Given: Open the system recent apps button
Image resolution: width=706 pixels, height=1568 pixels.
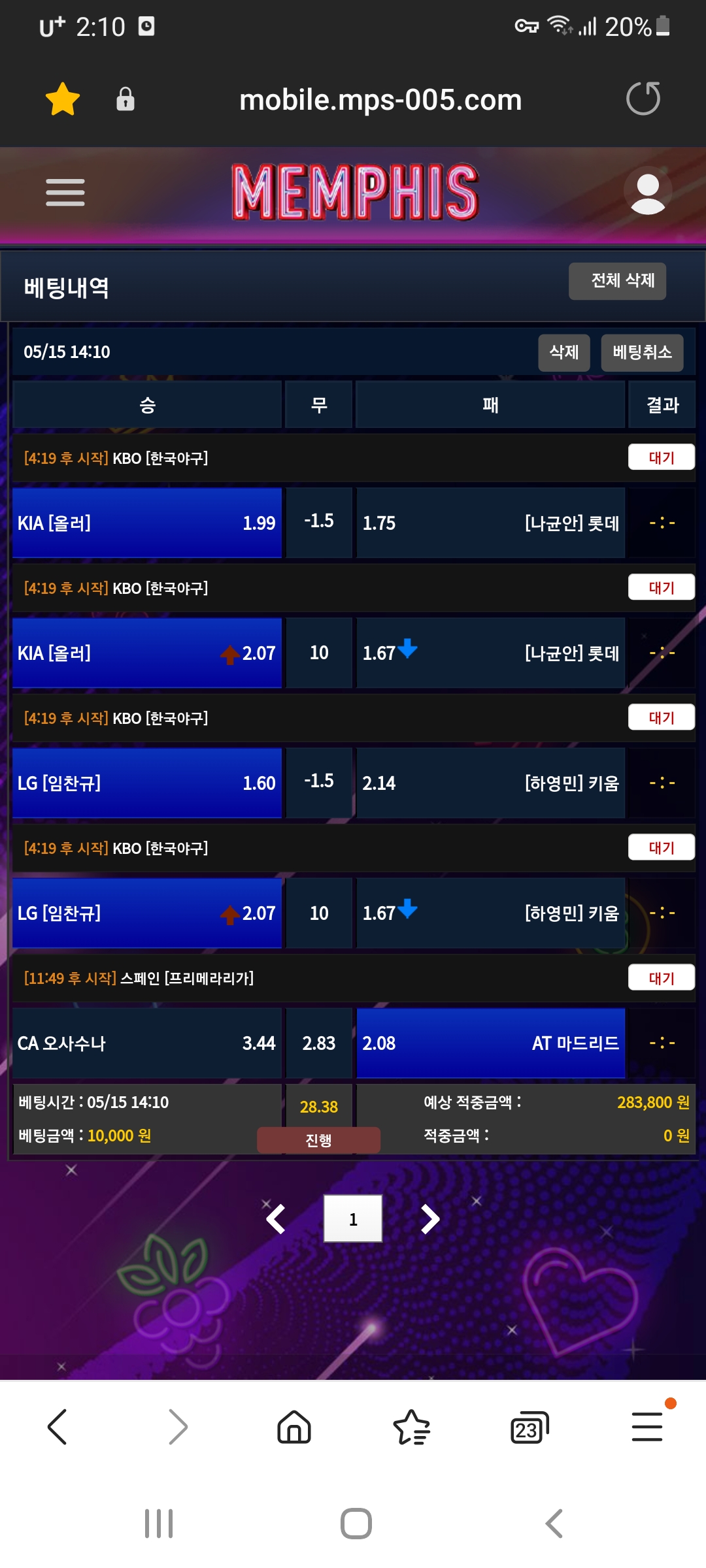Looking at the screenshot, I should click(159, 1524).
